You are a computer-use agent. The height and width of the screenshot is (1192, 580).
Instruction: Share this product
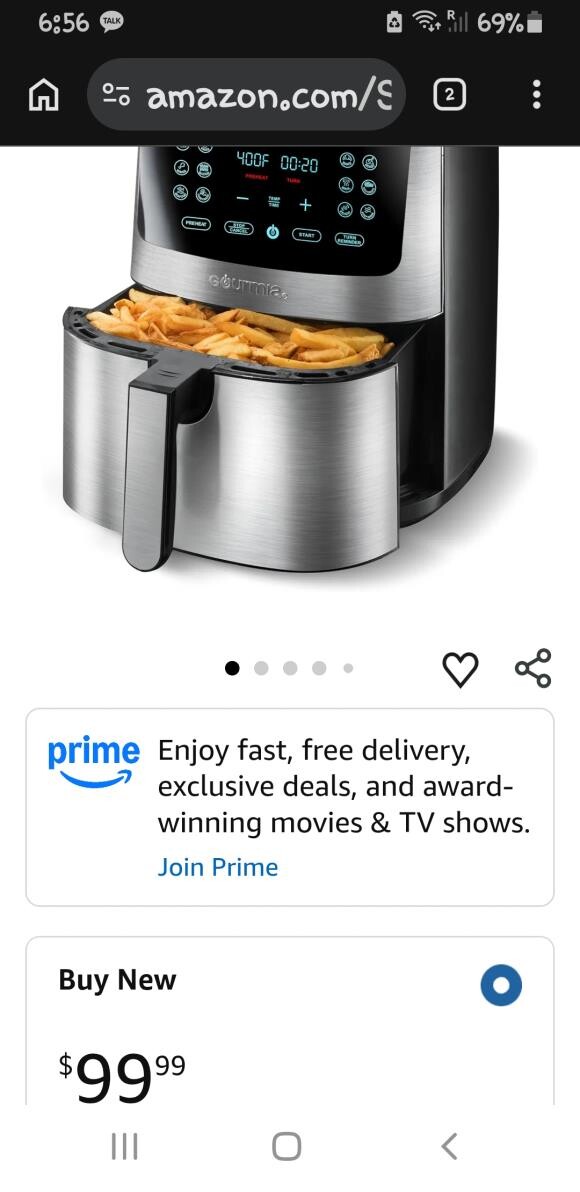pos(533,668)
